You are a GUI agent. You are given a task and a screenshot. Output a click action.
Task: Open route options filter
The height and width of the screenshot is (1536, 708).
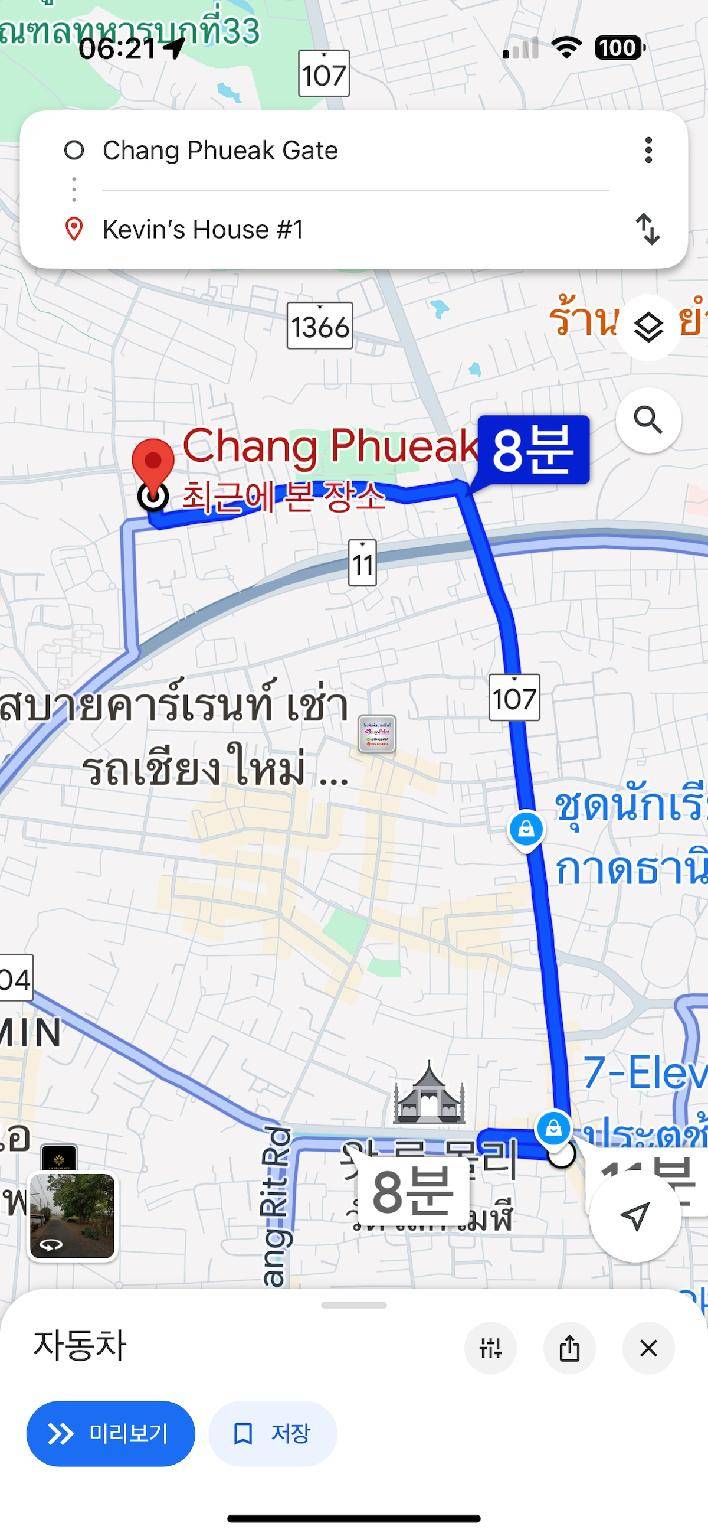[x=490, y=1348]
